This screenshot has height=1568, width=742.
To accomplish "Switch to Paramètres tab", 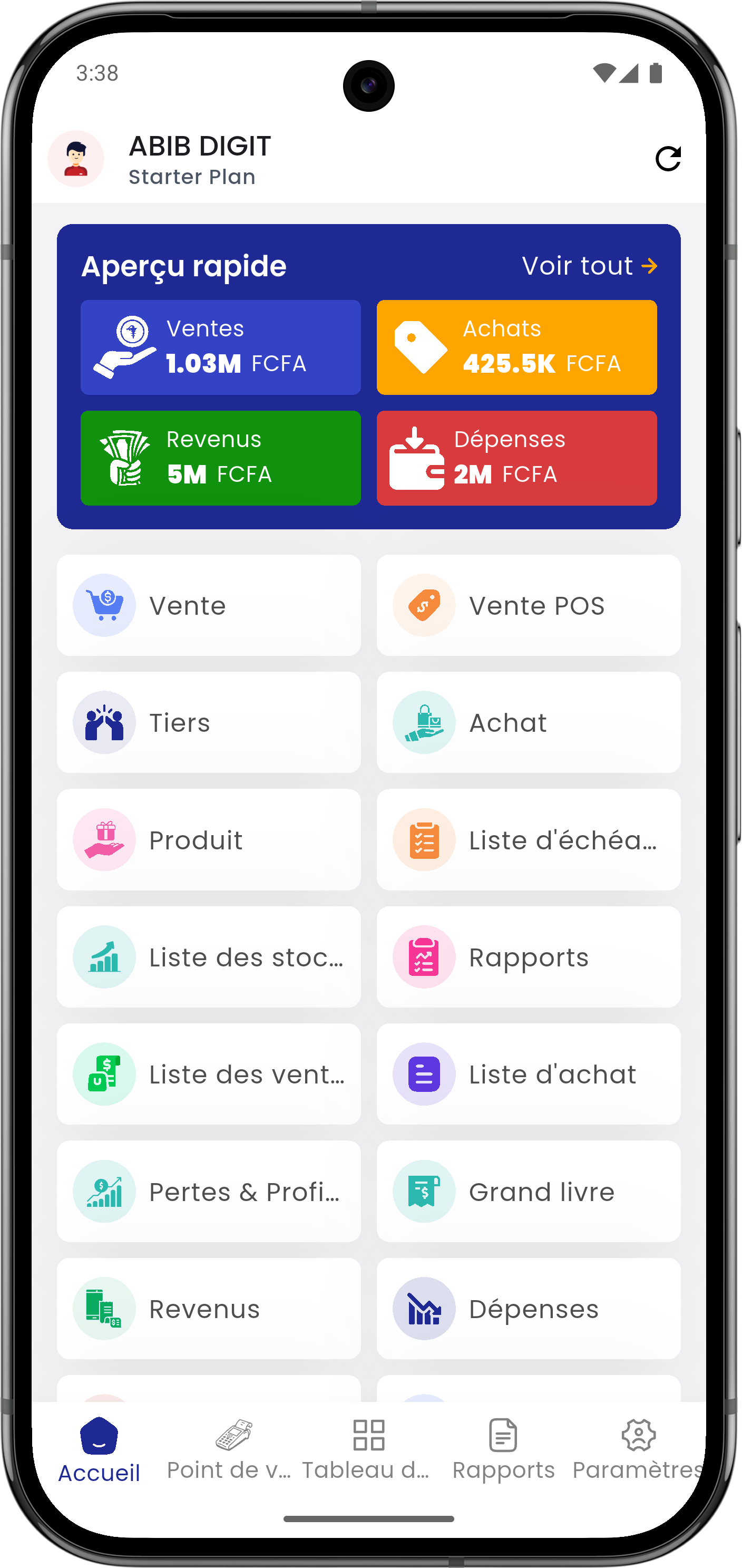I will (x=638, y=1450).
